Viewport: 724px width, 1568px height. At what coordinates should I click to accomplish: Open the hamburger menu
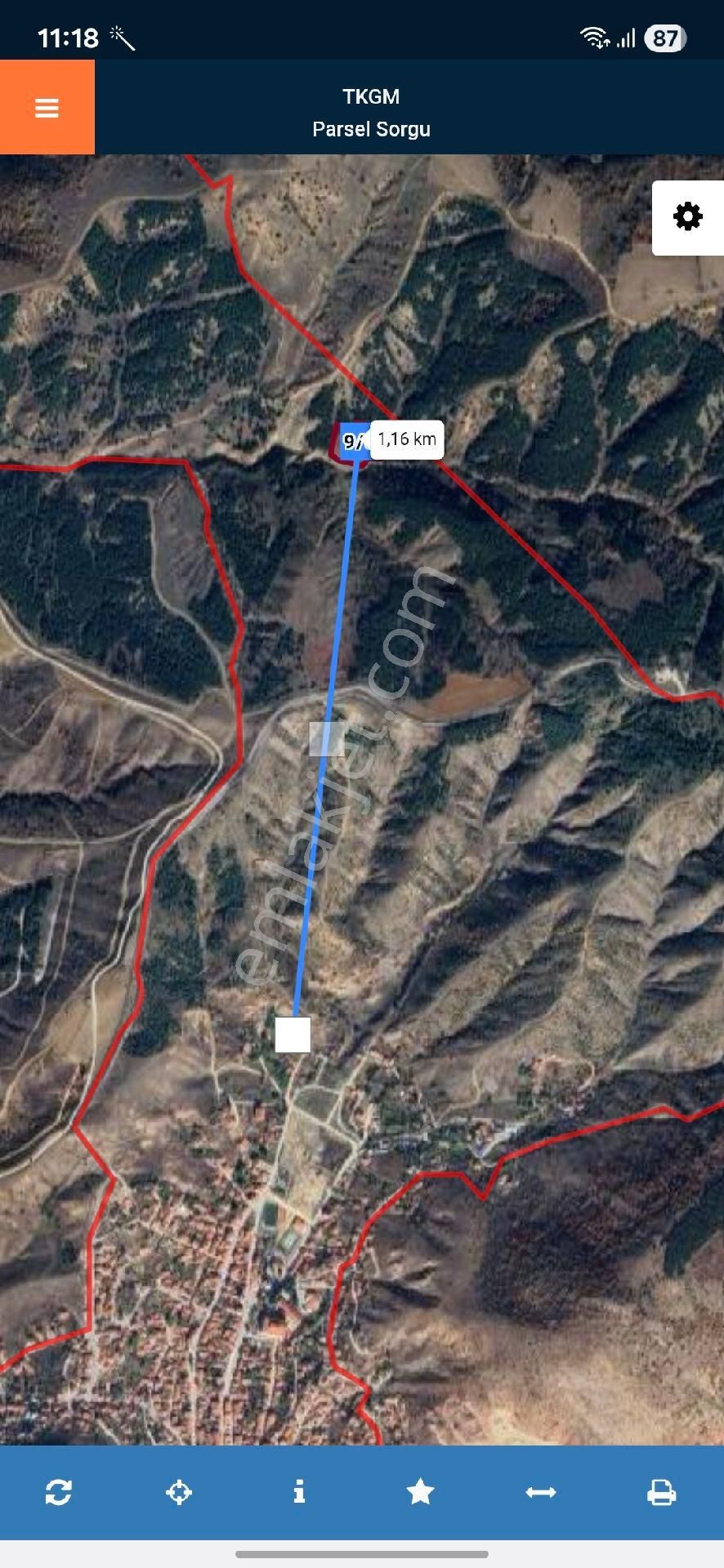coord(47,108)
